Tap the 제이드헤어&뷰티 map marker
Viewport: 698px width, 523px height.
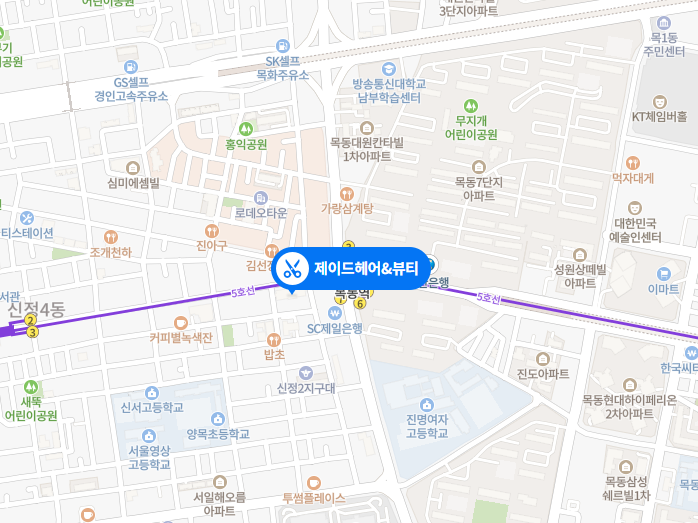click(x=350, y=268)
